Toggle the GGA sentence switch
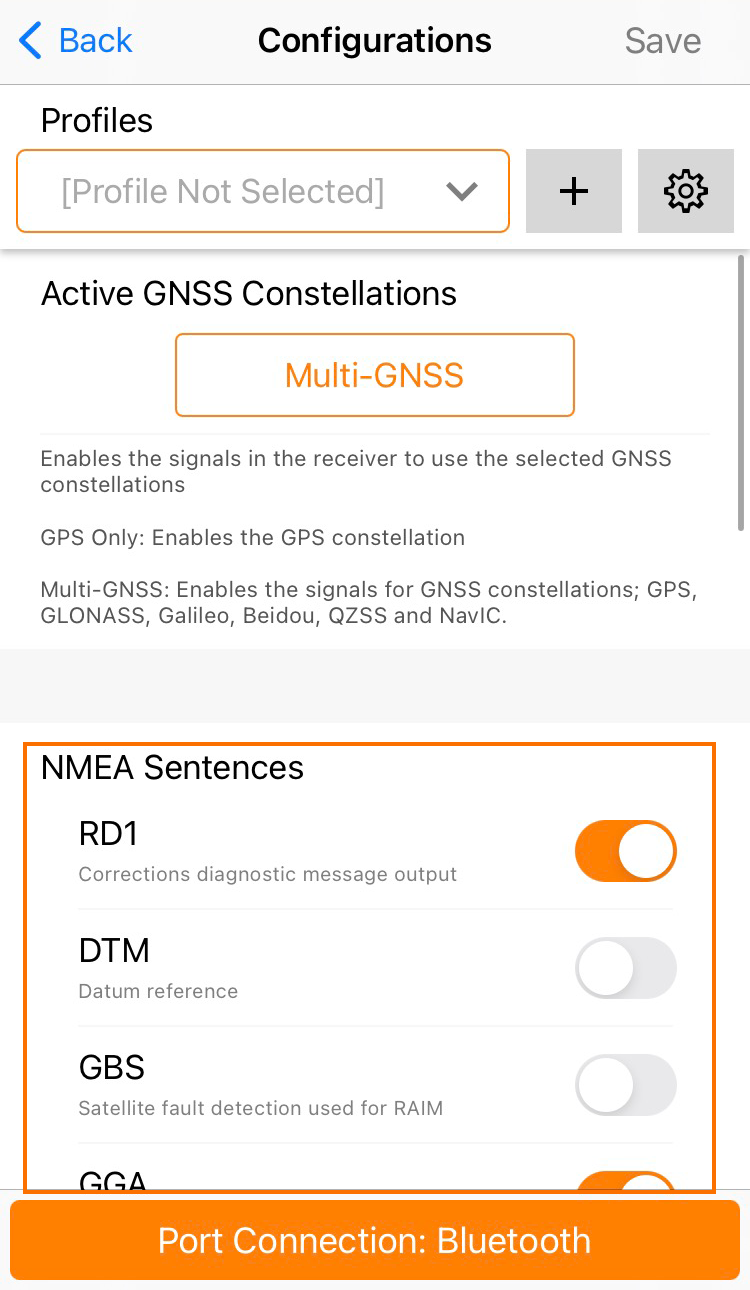 pos(626,1181)
